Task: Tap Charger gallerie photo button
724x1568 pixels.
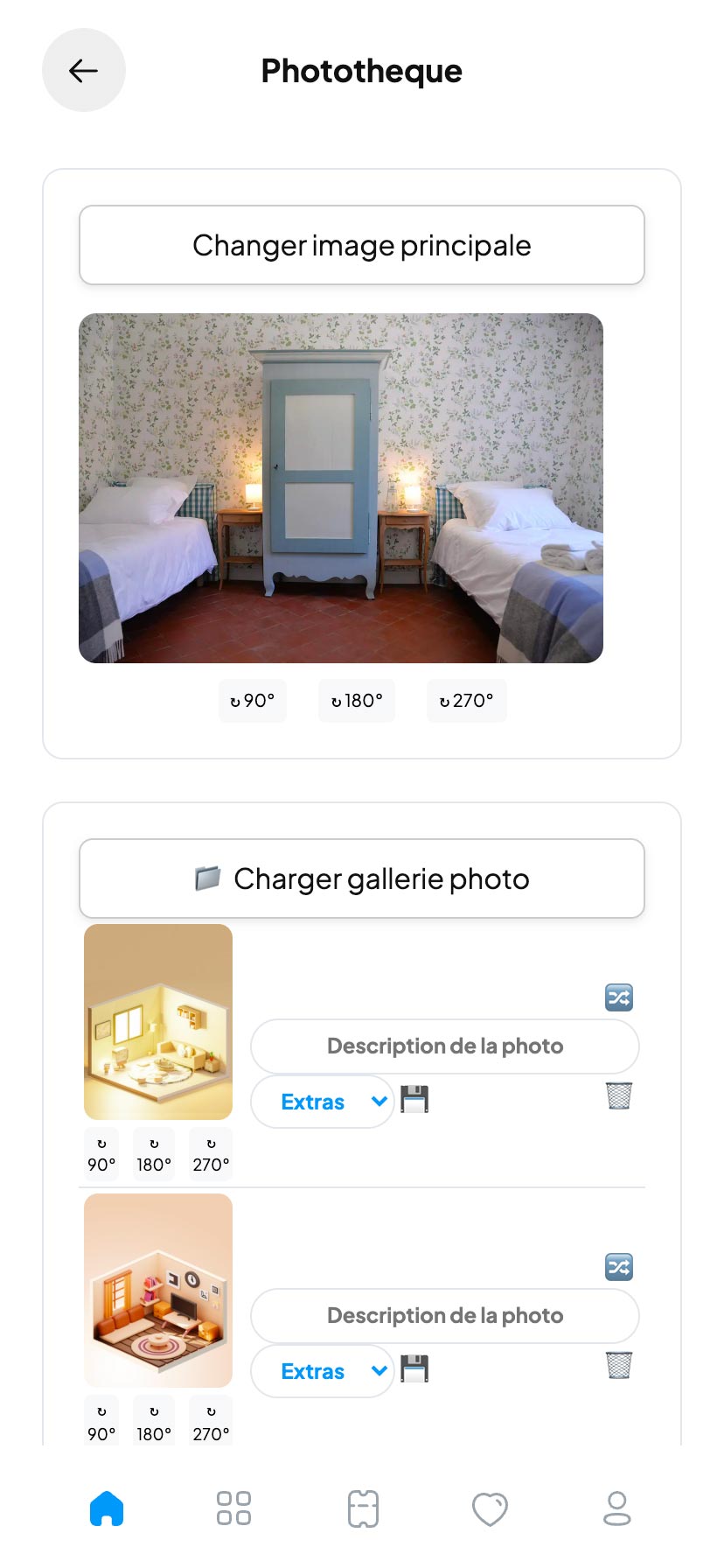Action: pyautogui.click(x=361, y=878)
